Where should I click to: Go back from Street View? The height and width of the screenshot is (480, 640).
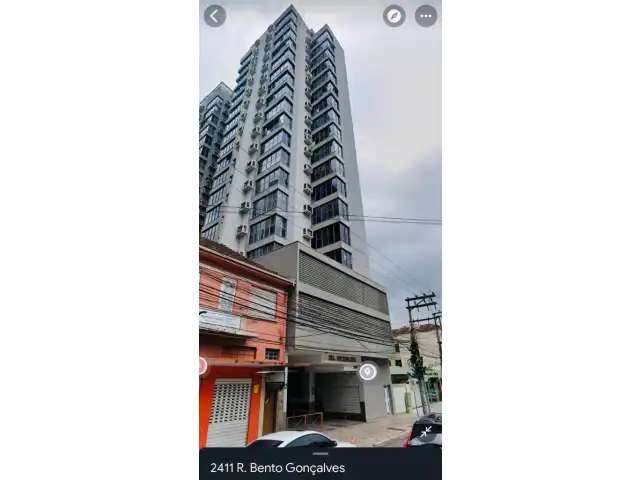click(x=215, y=16)
